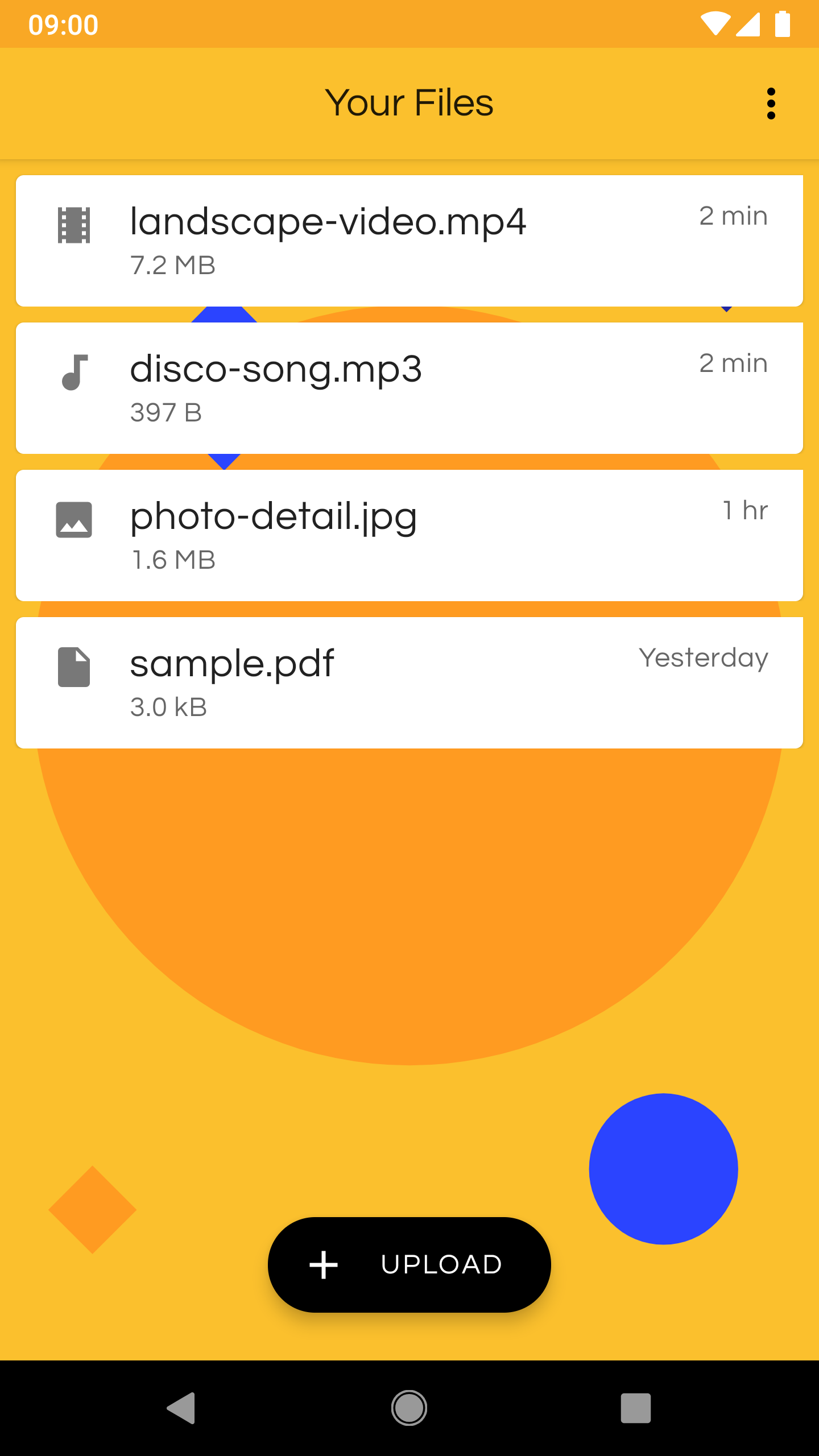Open landscape-video.mp4 file
Viewport: 819px width, 1456px height.
409,241
